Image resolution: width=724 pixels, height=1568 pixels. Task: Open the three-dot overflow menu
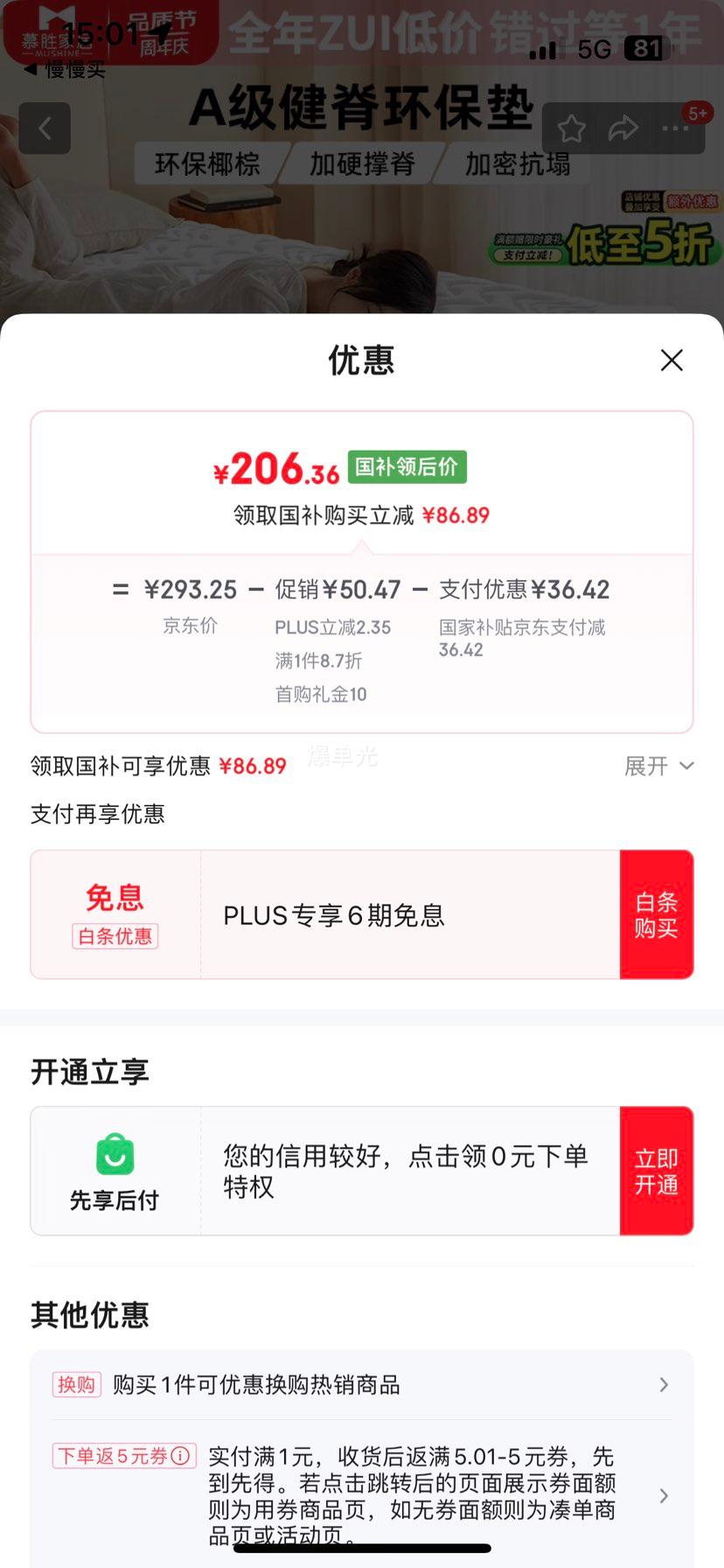675,129
